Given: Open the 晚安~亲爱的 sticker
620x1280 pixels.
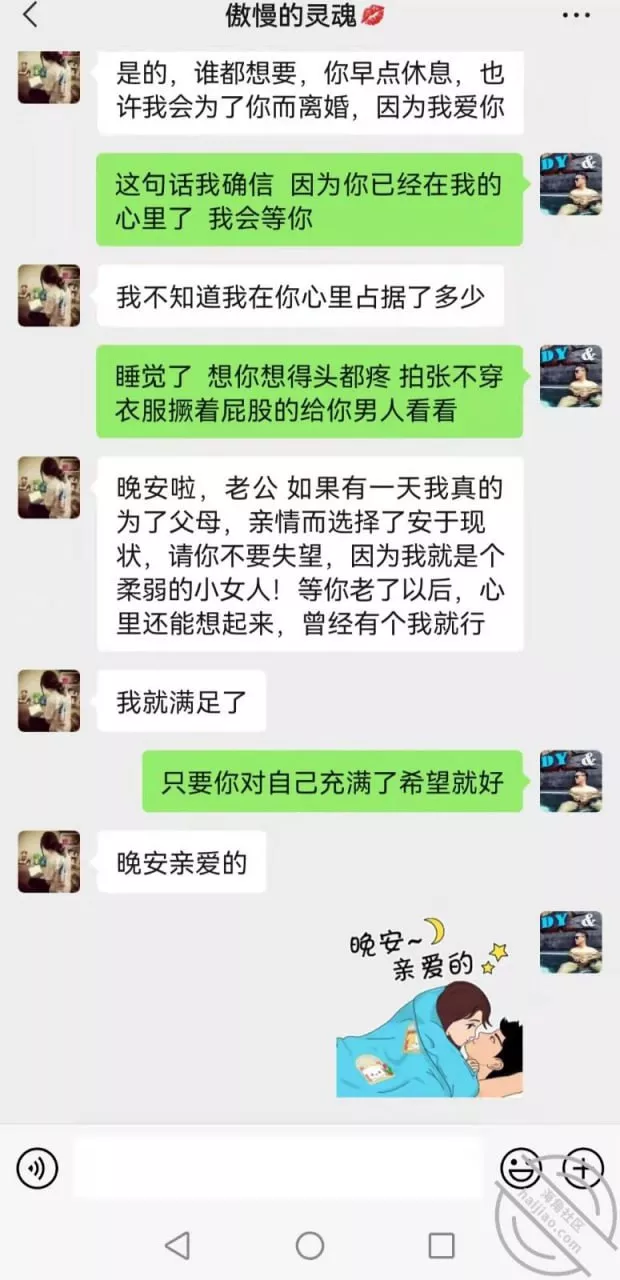Looking at the screenshot, I should tap(428, 1008).
